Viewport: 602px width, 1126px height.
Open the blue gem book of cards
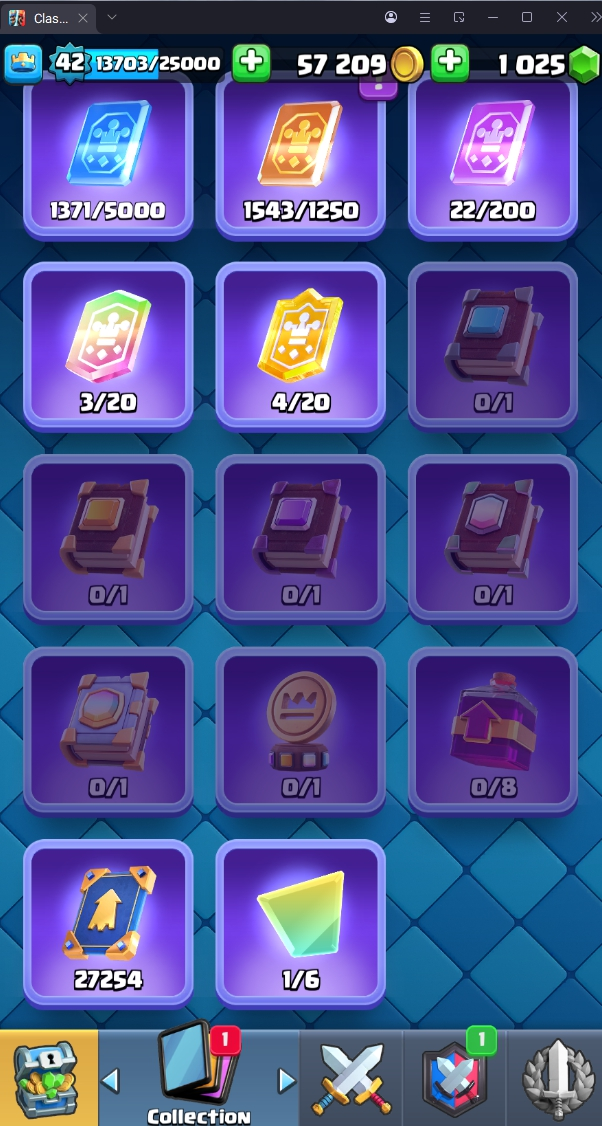[493, 347]
